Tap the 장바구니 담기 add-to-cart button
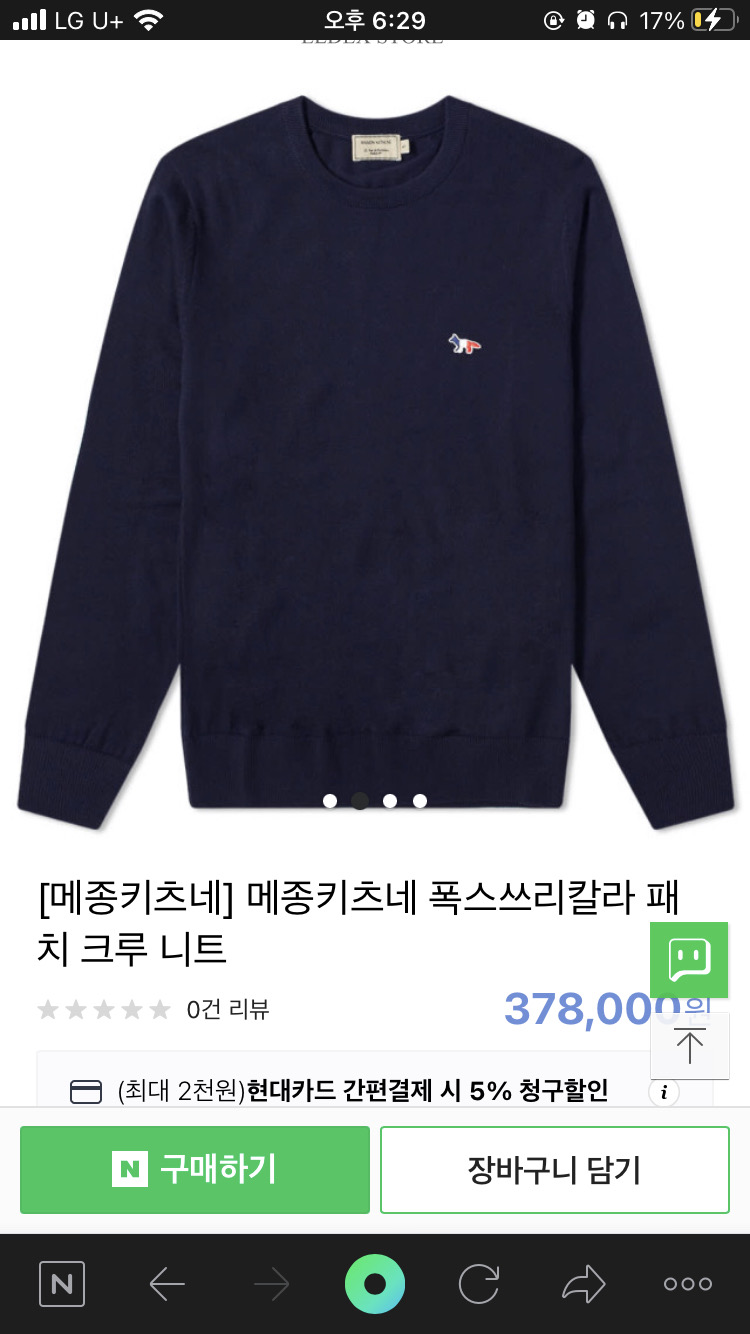This screenshot has width=750, height=1334. pos(554,1169)
